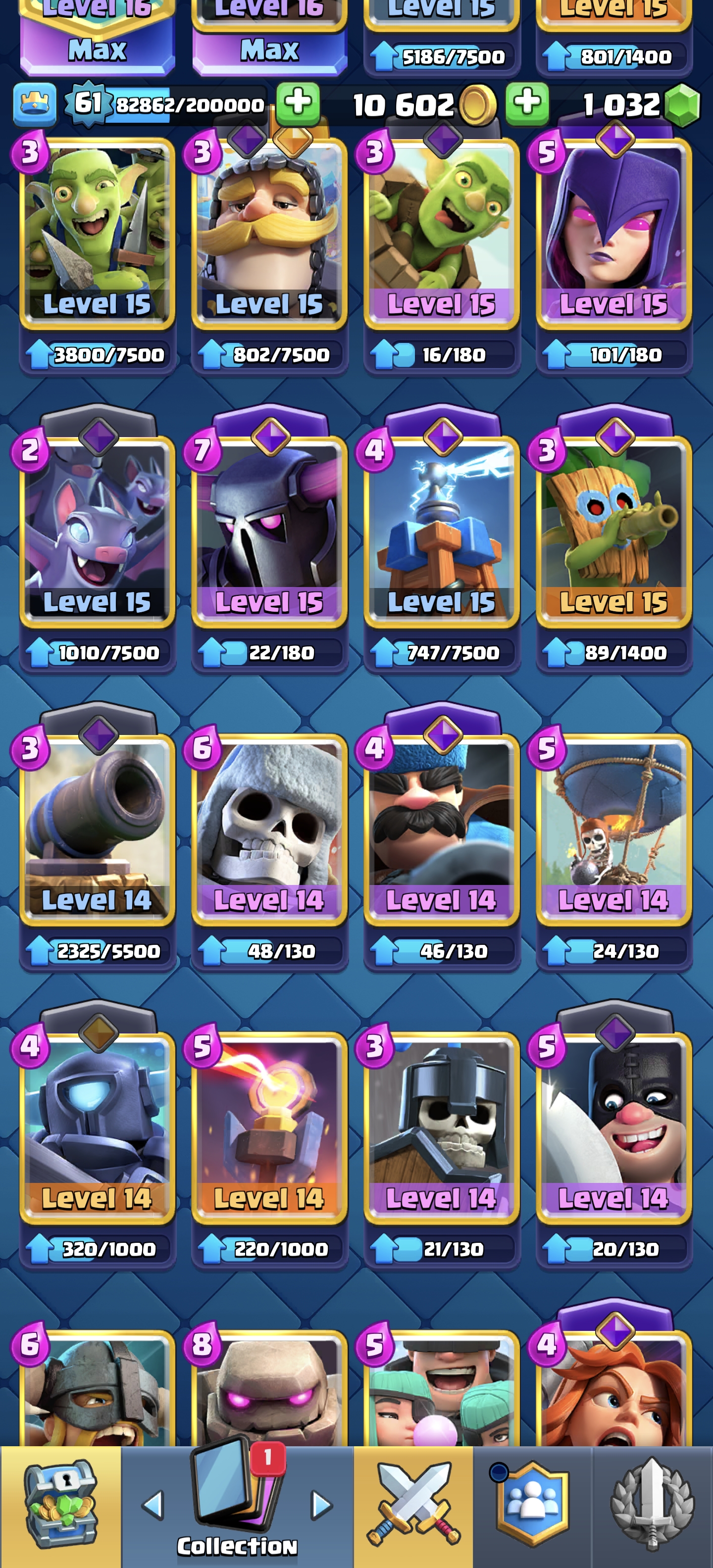Select the Balloon card
Viewport: 713px width, 1568px height.
pyautogui.click(x=614, y=828)
